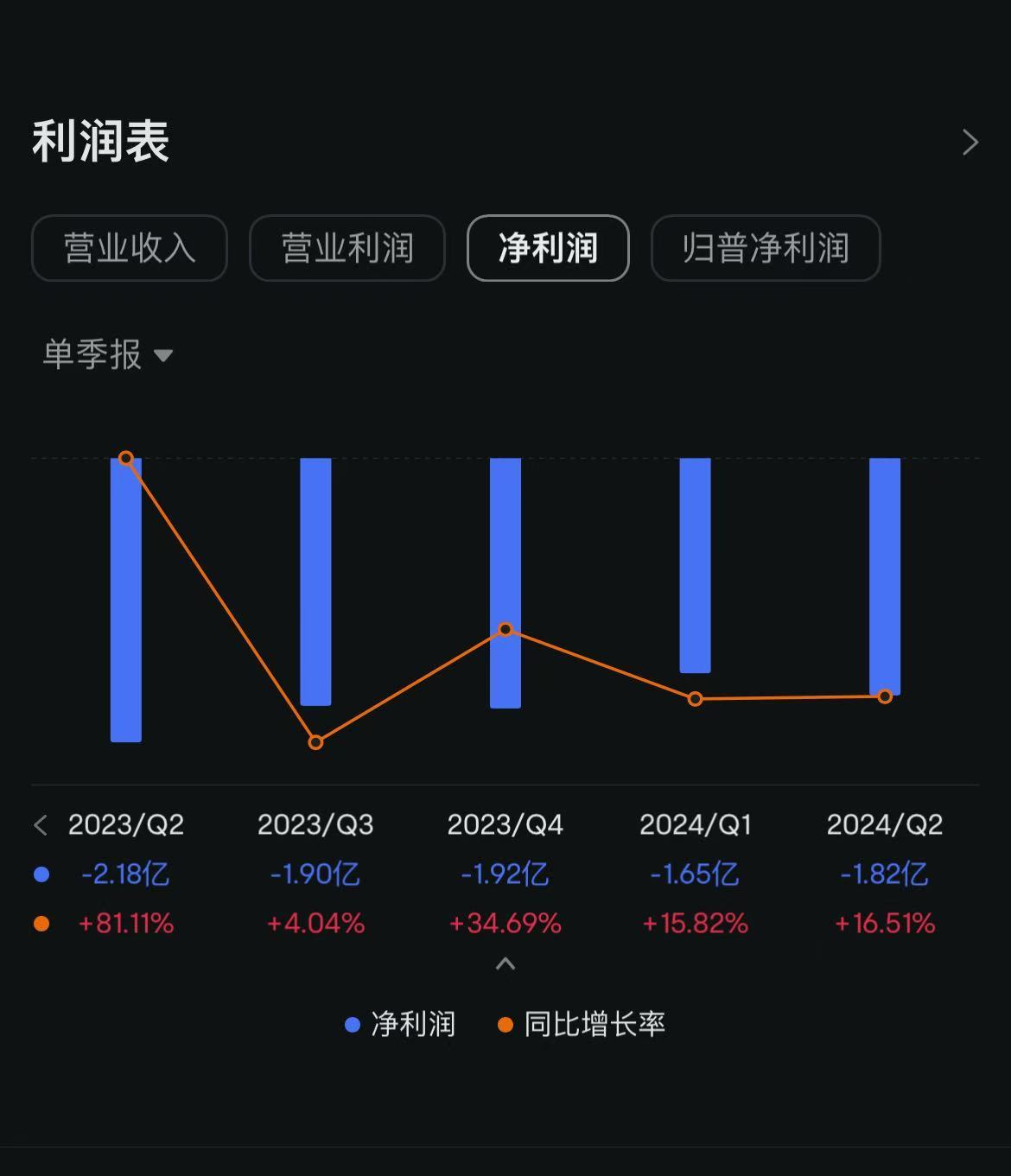This screenshot has height=1176, width=1011.
Task: Toggle the 净利润 legend series
Action: pos(400,1025)
